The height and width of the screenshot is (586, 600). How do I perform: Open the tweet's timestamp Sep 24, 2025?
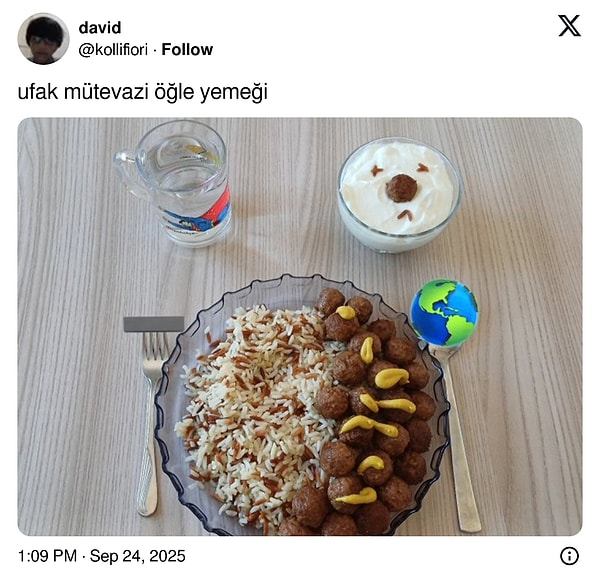point(101,556)
